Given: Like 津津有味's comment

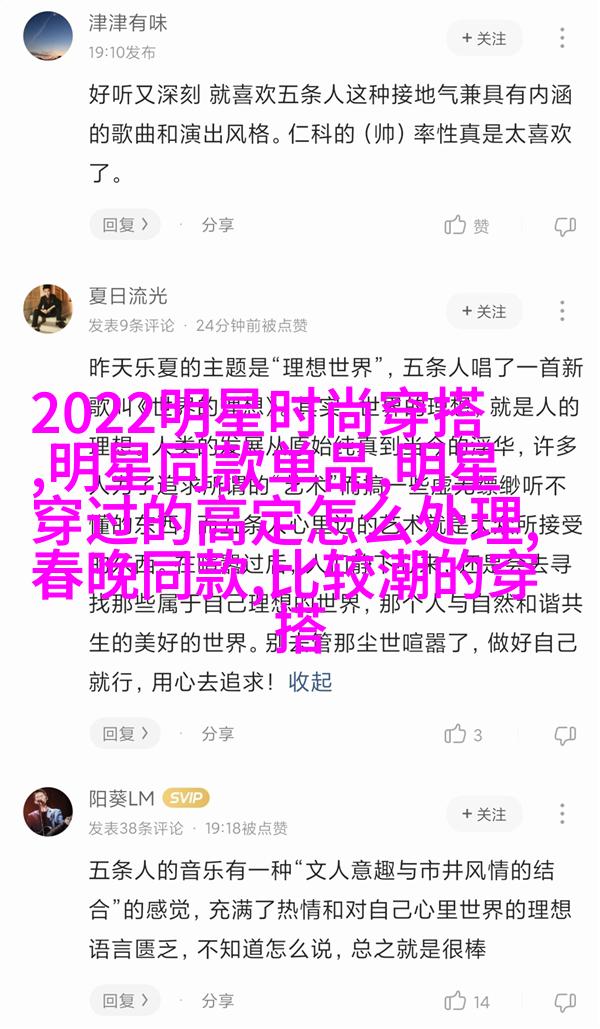Looking at the screenshot, I should (467, 225).
